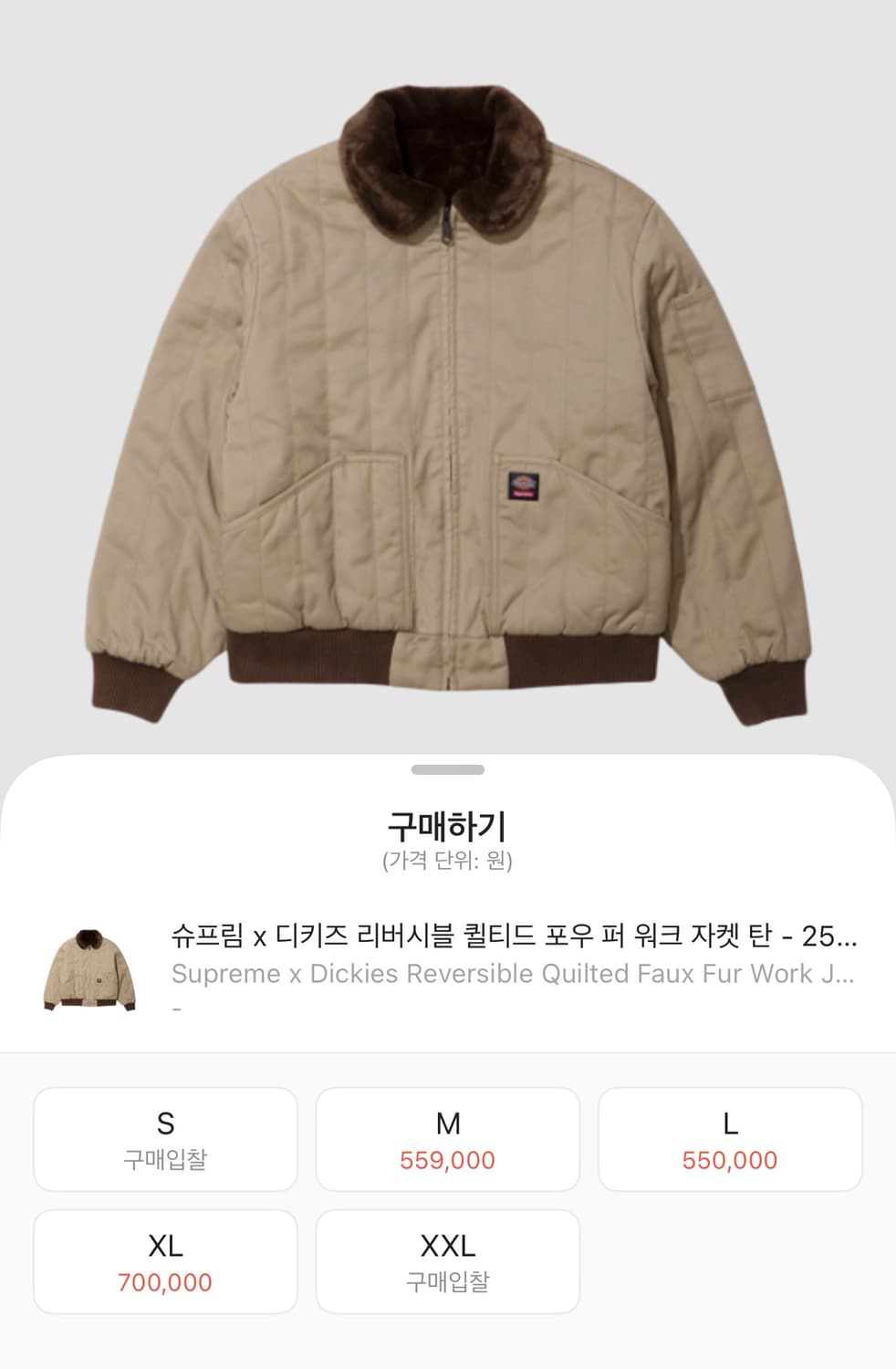Screen dimensions: 896x1369
Task: Tap 구매입찰 under size S
Action: pos(164,1160)
